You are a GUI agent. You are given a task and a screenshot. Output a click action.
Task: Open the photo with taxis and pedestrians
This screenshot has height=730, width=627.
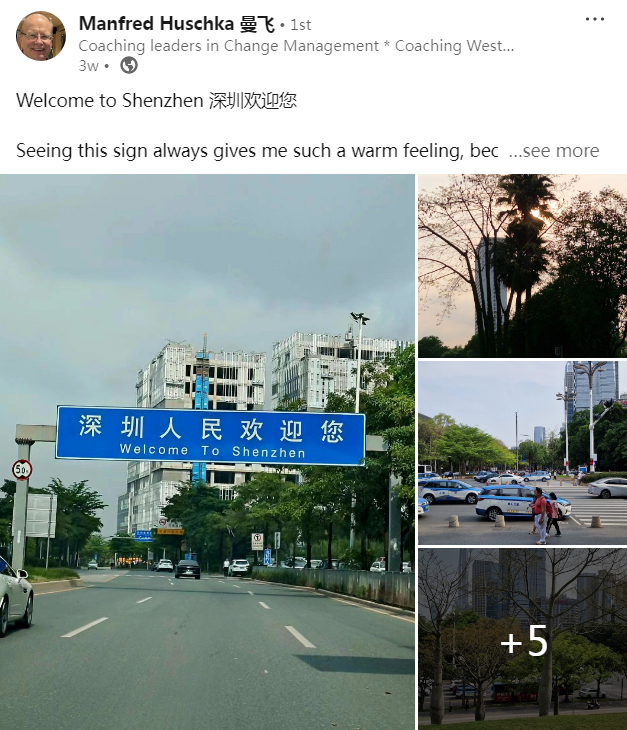[522, 453]
